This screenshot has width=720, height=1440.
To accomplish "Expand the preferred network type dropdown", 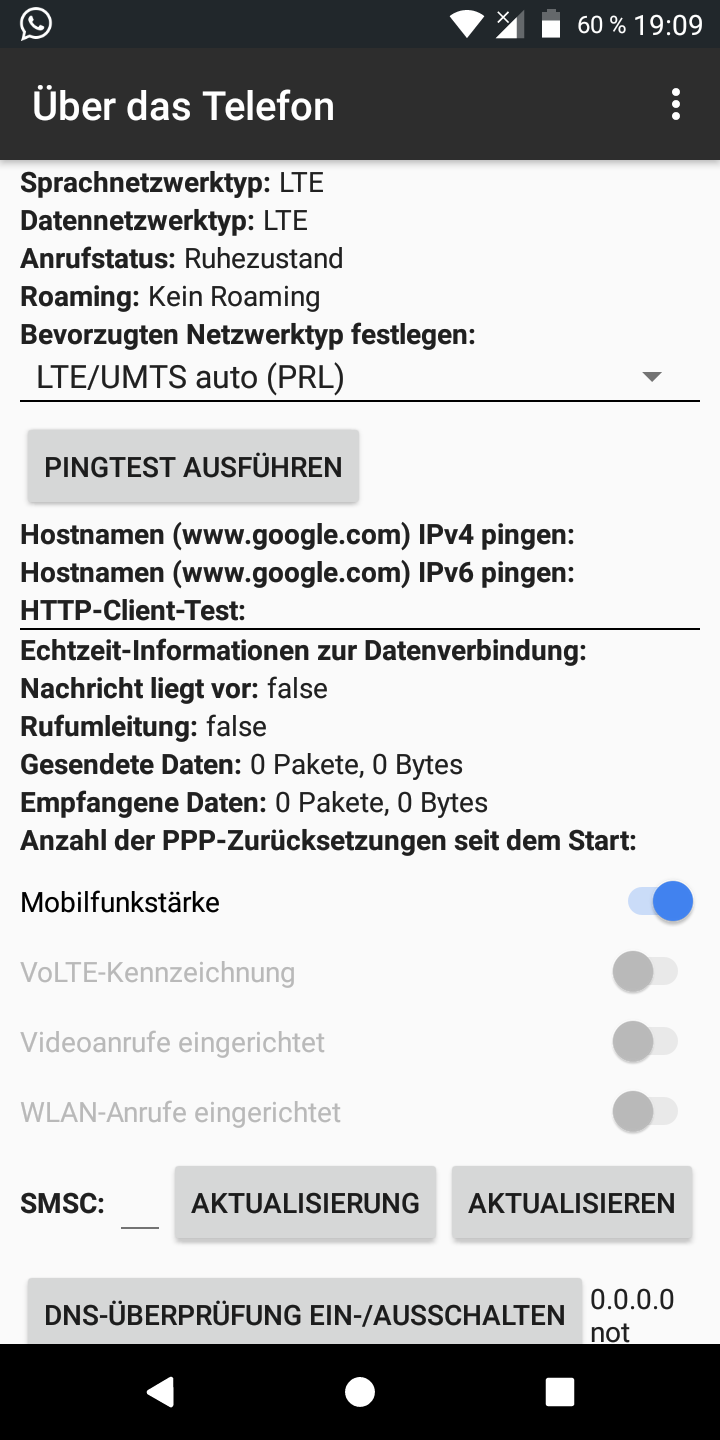I will [x=360, y=377].
